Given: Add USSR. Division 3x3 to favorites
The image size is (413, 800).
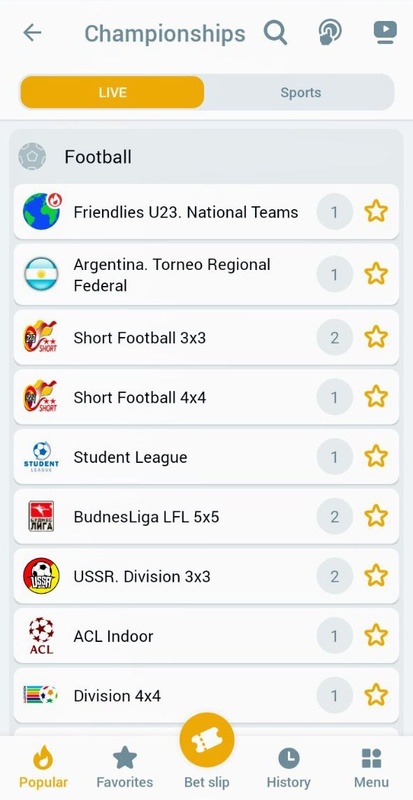Looking at the screenshot, I should coord(376,576).
